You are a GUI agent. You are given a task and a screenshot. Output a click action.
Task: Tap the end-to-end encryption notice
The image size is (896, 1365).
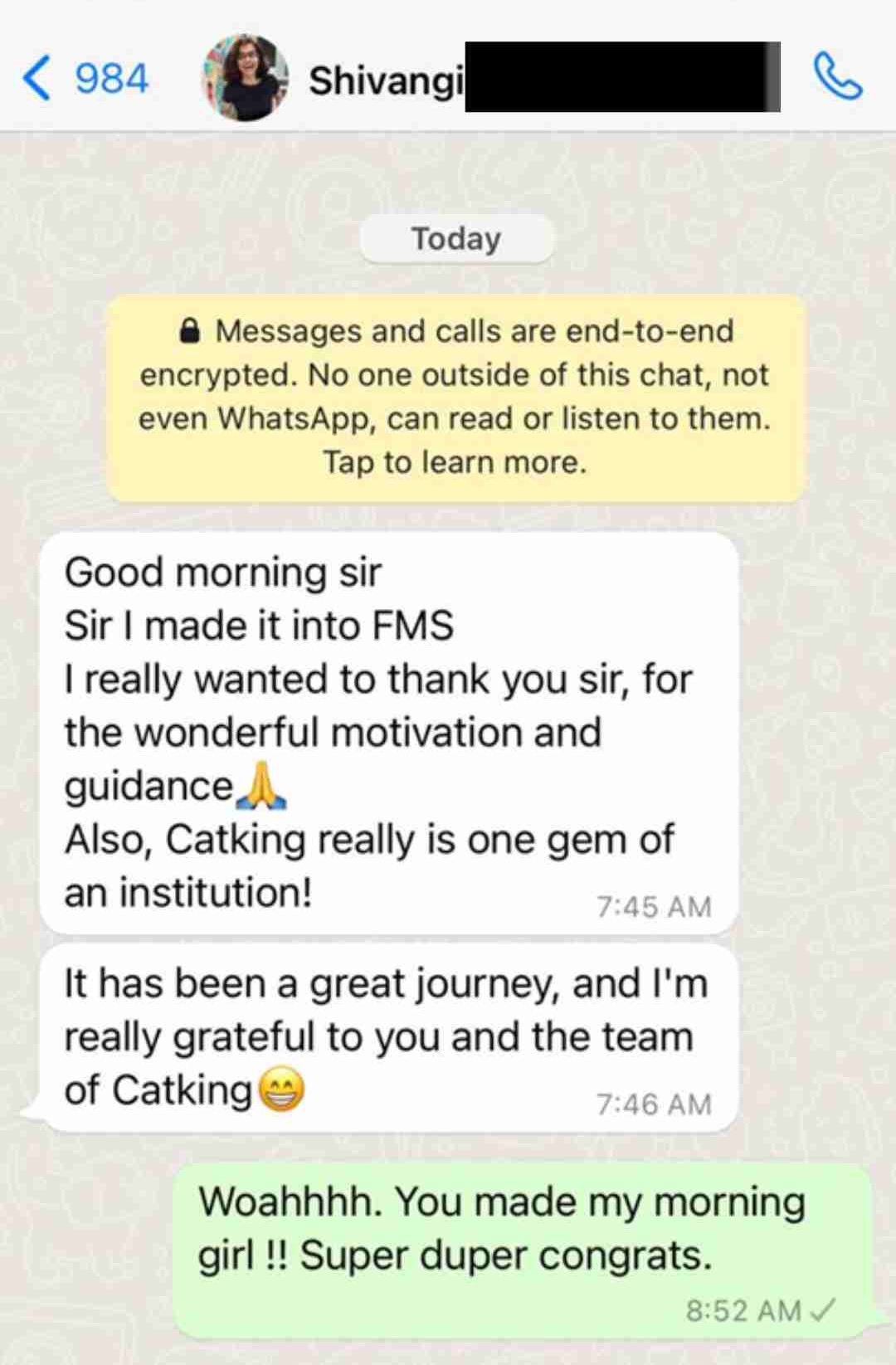click(x=455, y=397)
